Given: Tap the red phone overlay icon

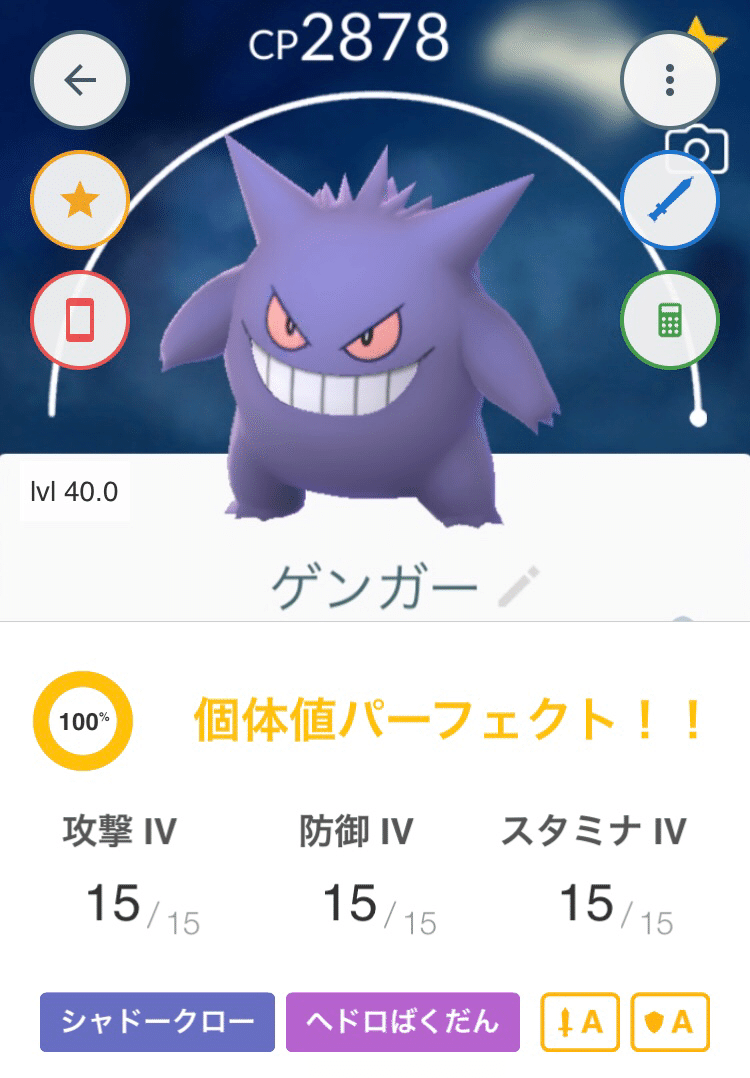Looking at the screenshot, I should click(x=79, y=318).
